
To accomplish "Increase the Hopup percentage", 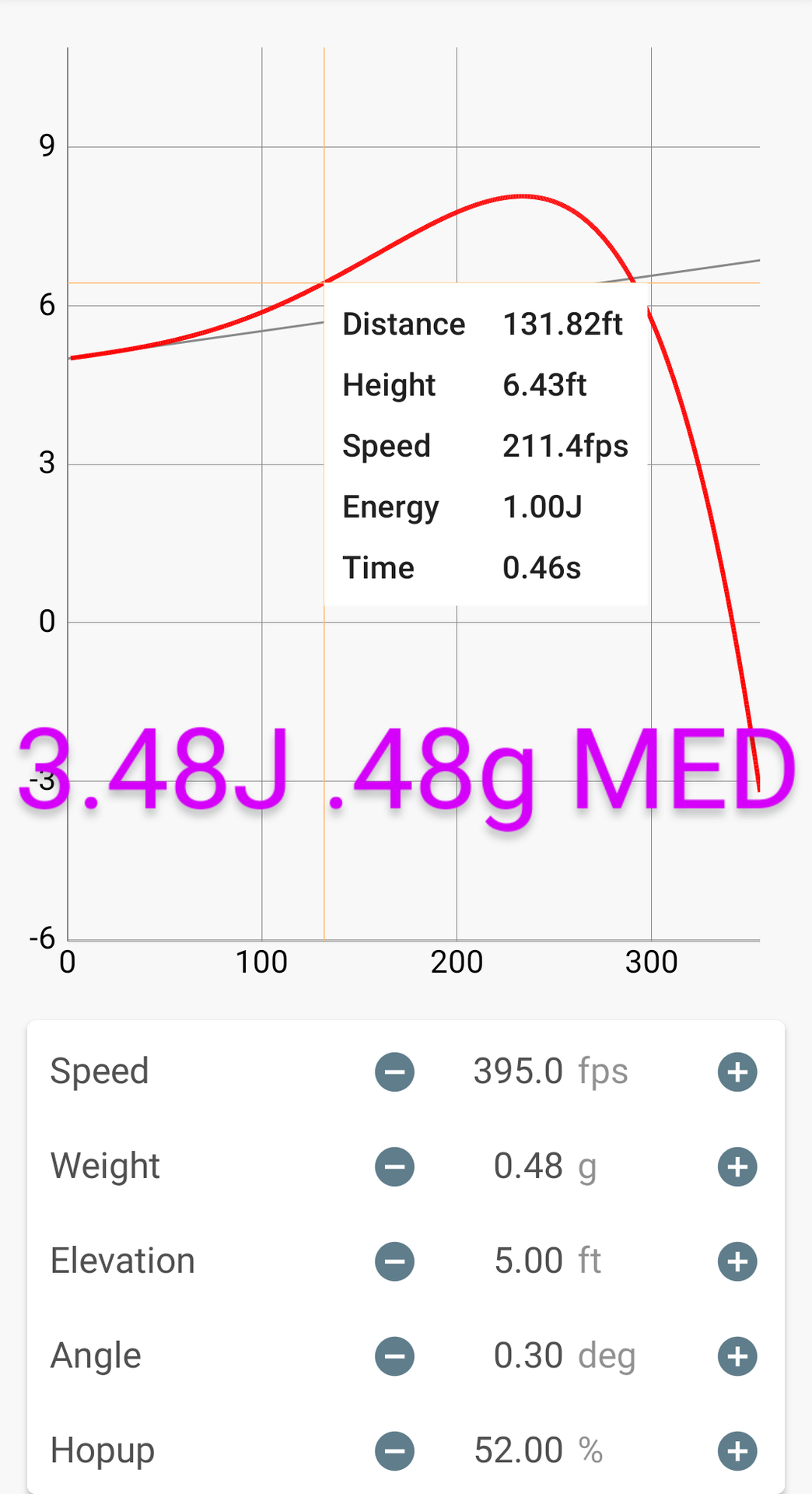I will tap(737, 1451).
